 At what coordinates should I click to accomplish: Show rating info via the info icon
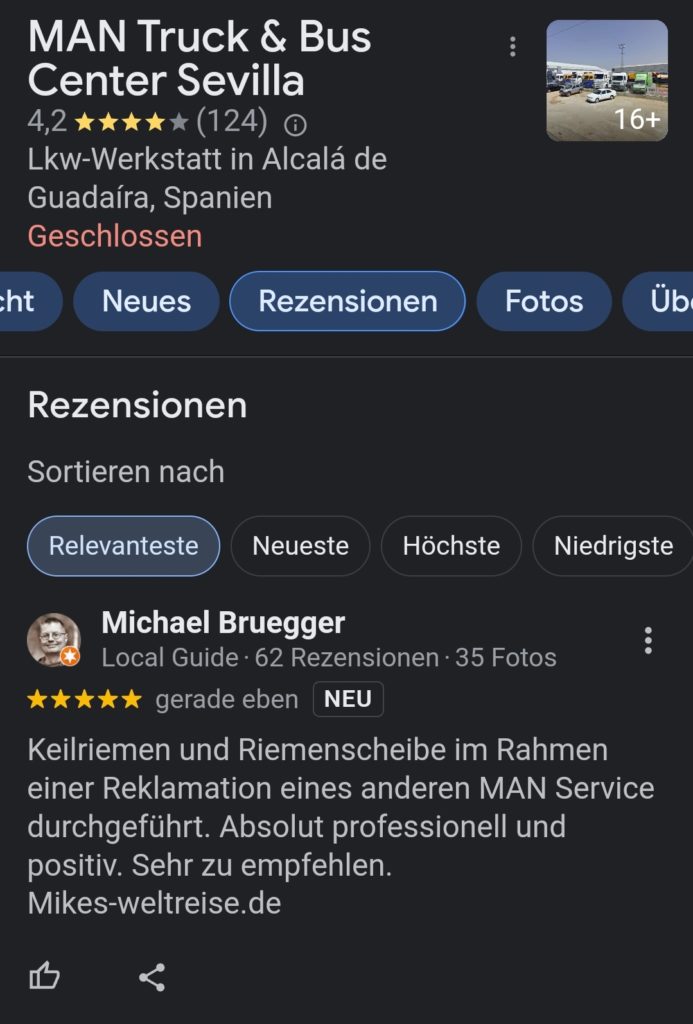tap(295, 125)
